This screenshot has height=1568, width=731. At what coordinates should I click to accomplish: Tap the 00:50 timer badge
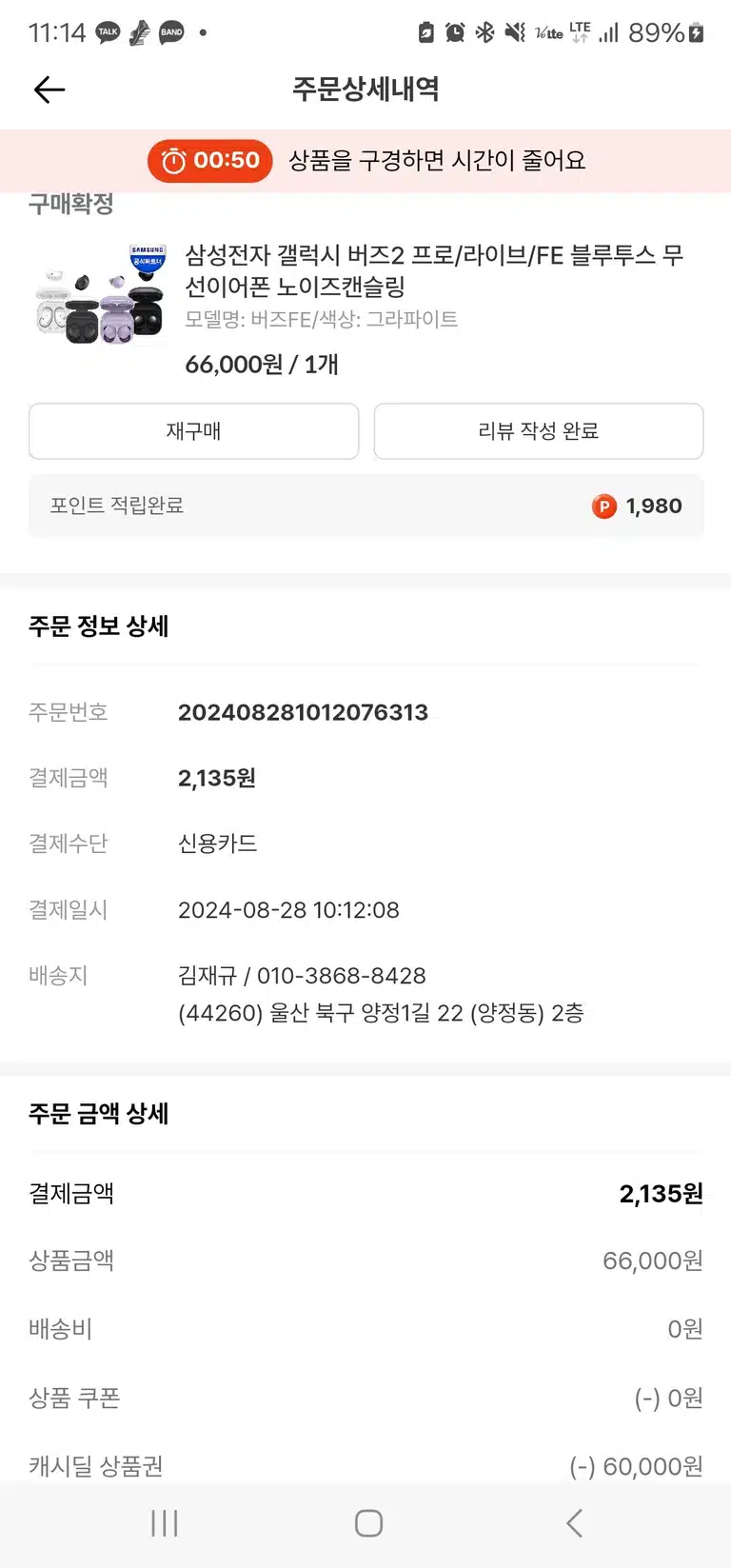(x=210, y=161)
